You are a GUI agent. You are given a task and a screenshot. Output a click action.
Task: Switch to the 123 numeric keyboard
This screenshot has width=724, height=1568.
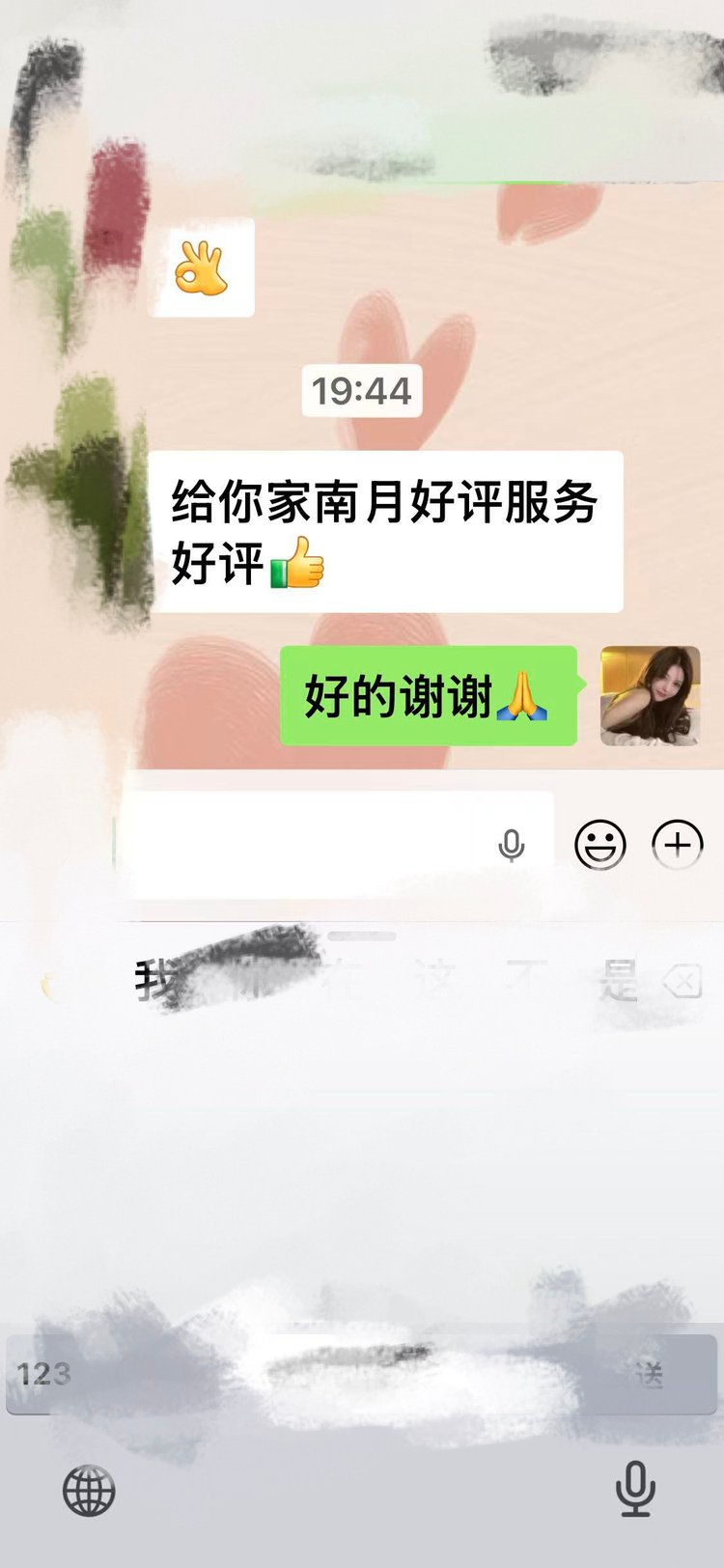tap(44, 1374)
